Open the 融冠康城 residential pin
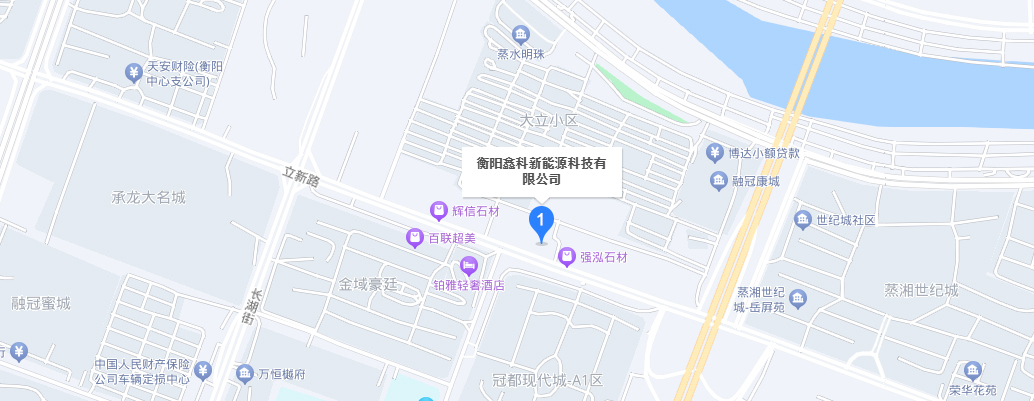The image size is (1034, 401). pos(719,181)
